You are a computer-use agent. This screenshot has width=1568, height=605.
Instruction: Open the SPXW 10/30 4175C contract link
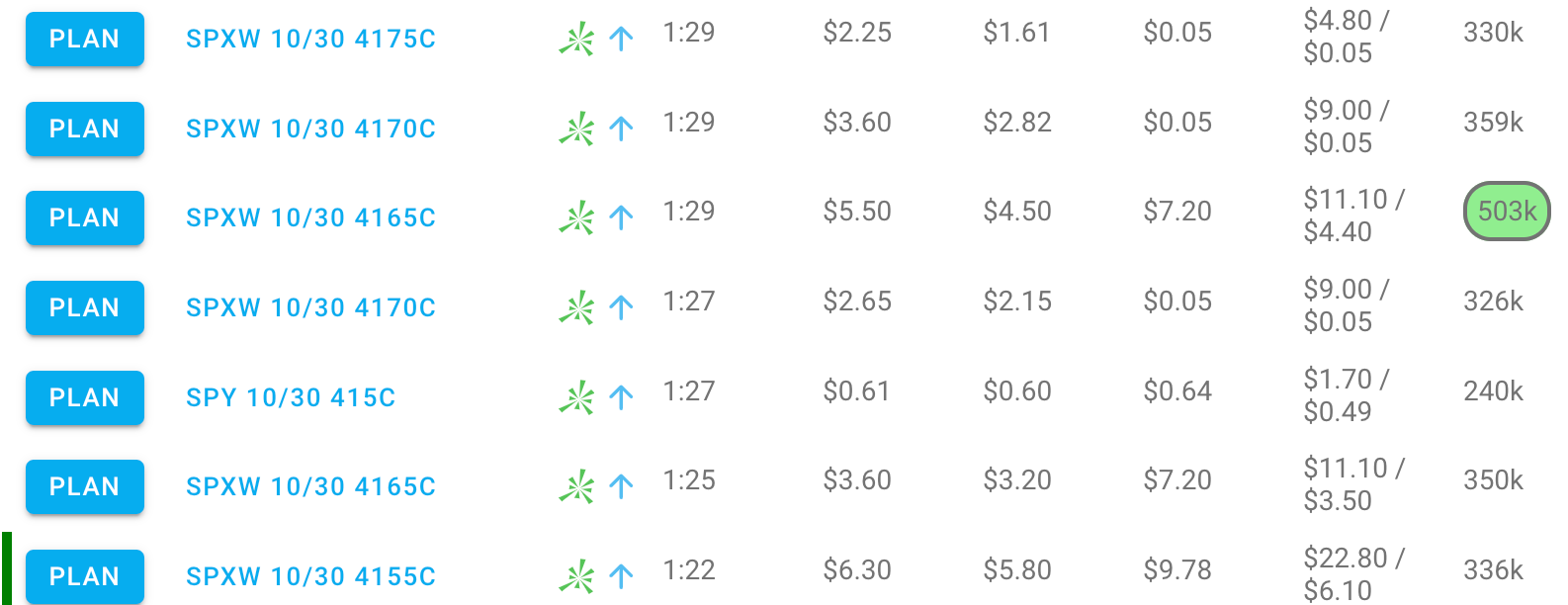(x=310, y=40)
